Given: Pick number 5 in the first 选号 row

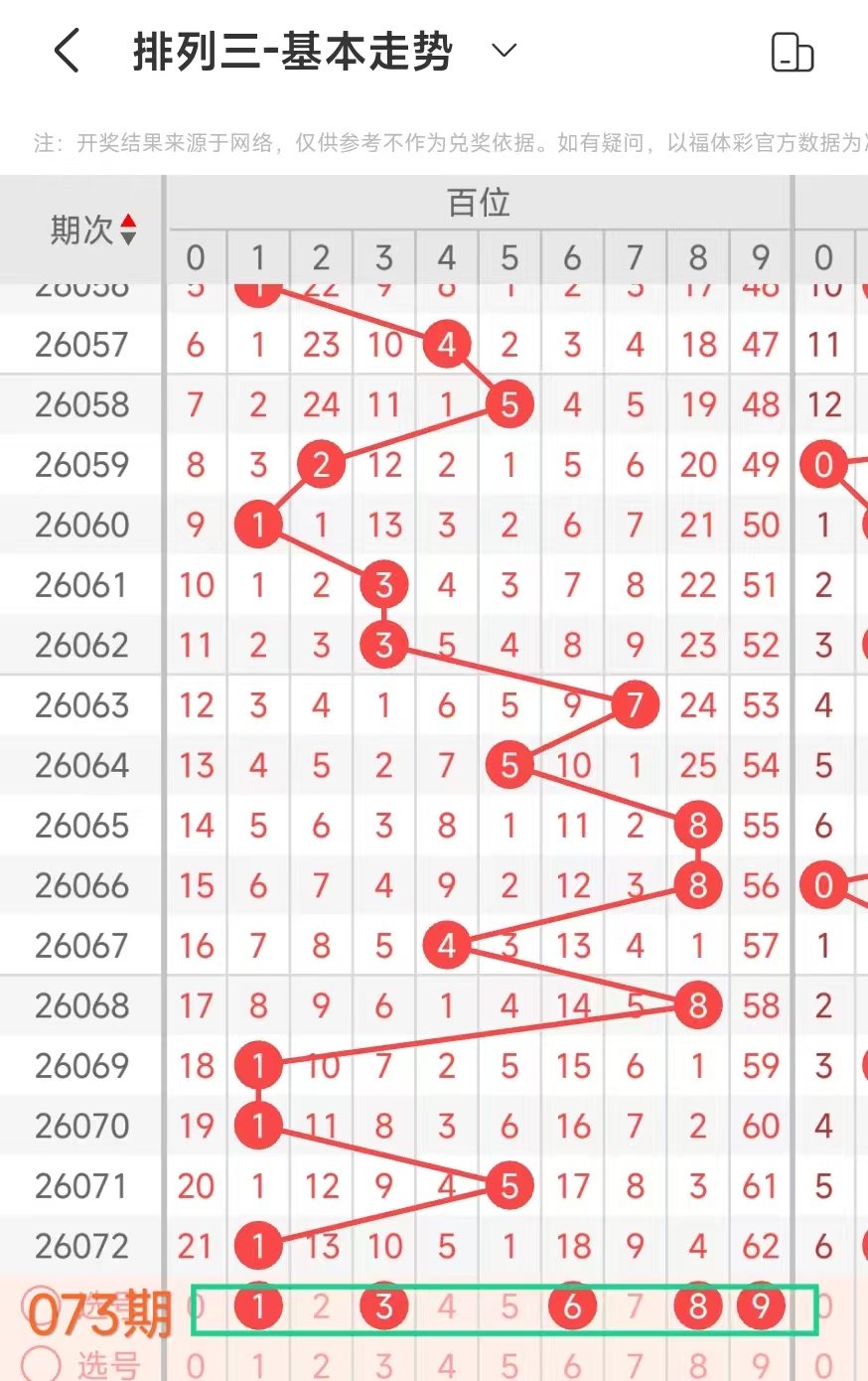Looking at the screenshot, I should 509,1305.
